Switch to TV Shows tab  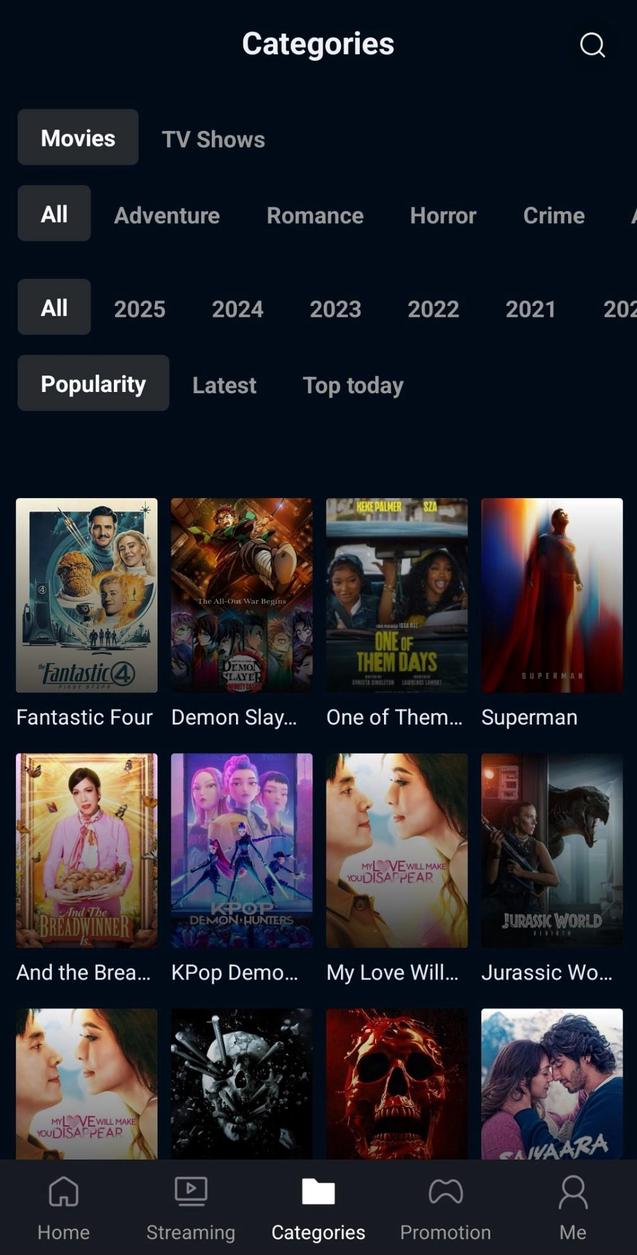tap(213, 139)
